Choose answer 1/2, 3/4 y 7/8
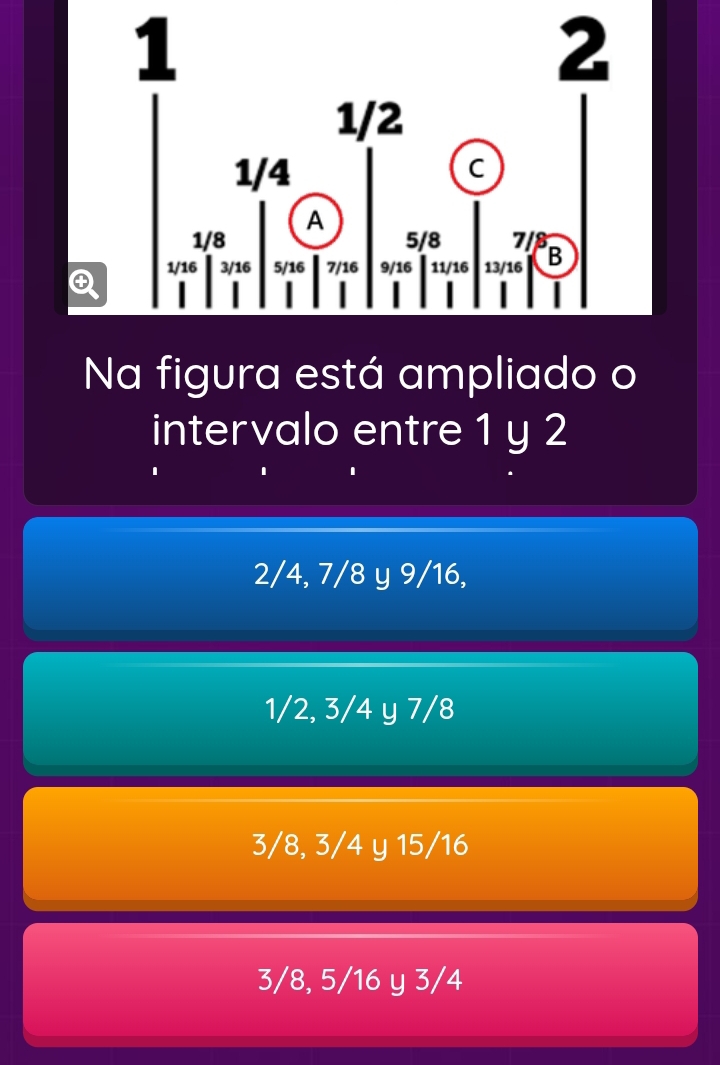Screen dimensions: 720x1065 coord(360,710)
